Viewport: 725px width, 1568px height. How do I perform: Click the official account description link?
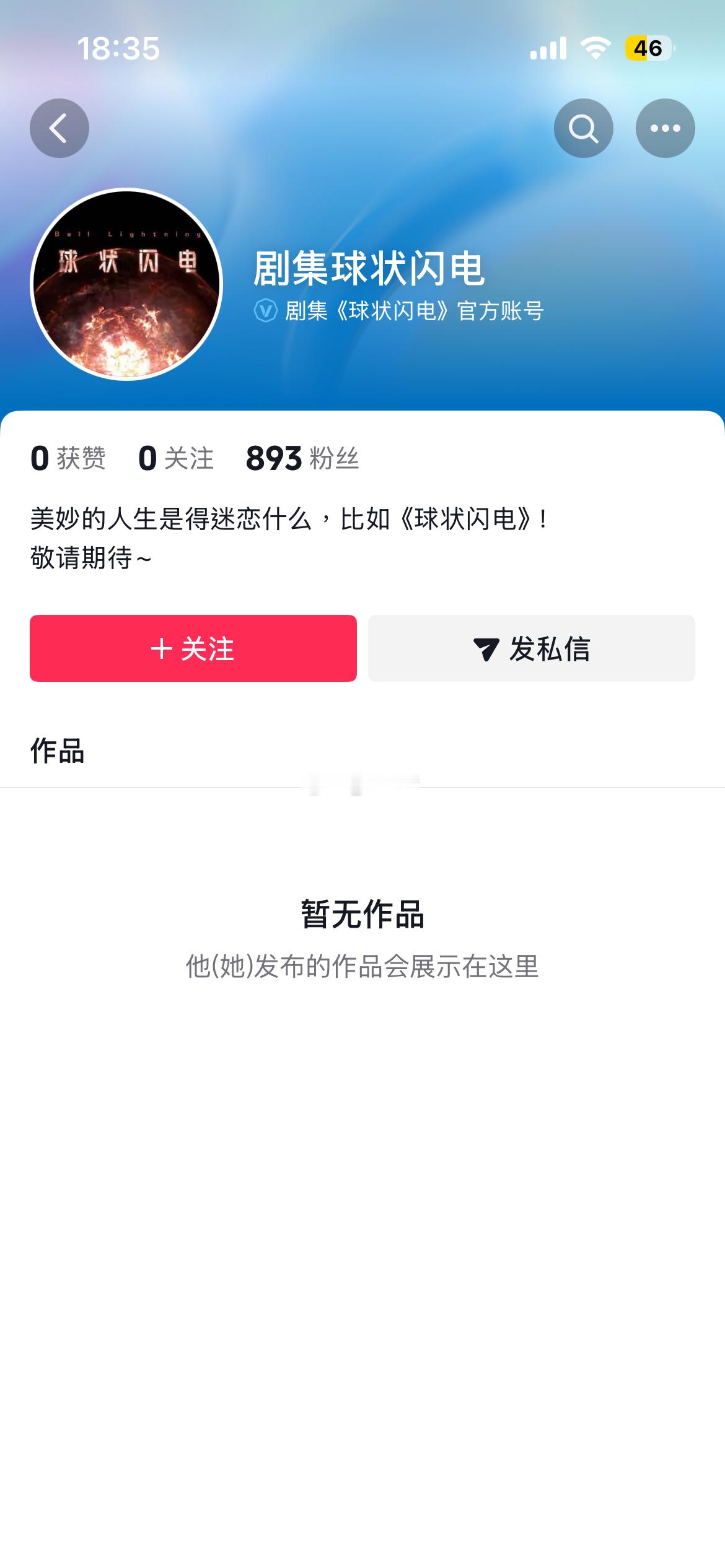(414, 313)
